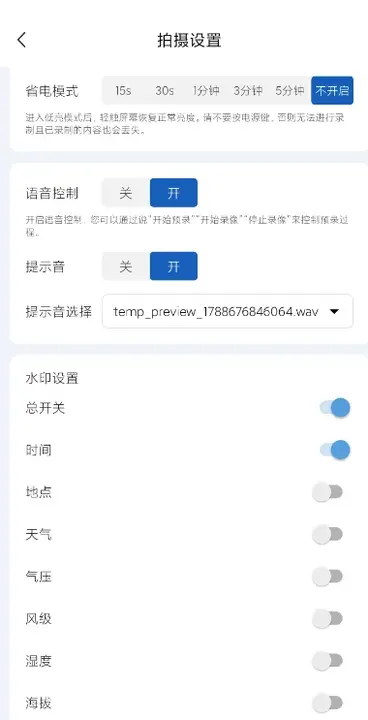Screen dimensions: 368x720
Task: Choose 1分钟 for power saving mode
Action: click(206, 90)
